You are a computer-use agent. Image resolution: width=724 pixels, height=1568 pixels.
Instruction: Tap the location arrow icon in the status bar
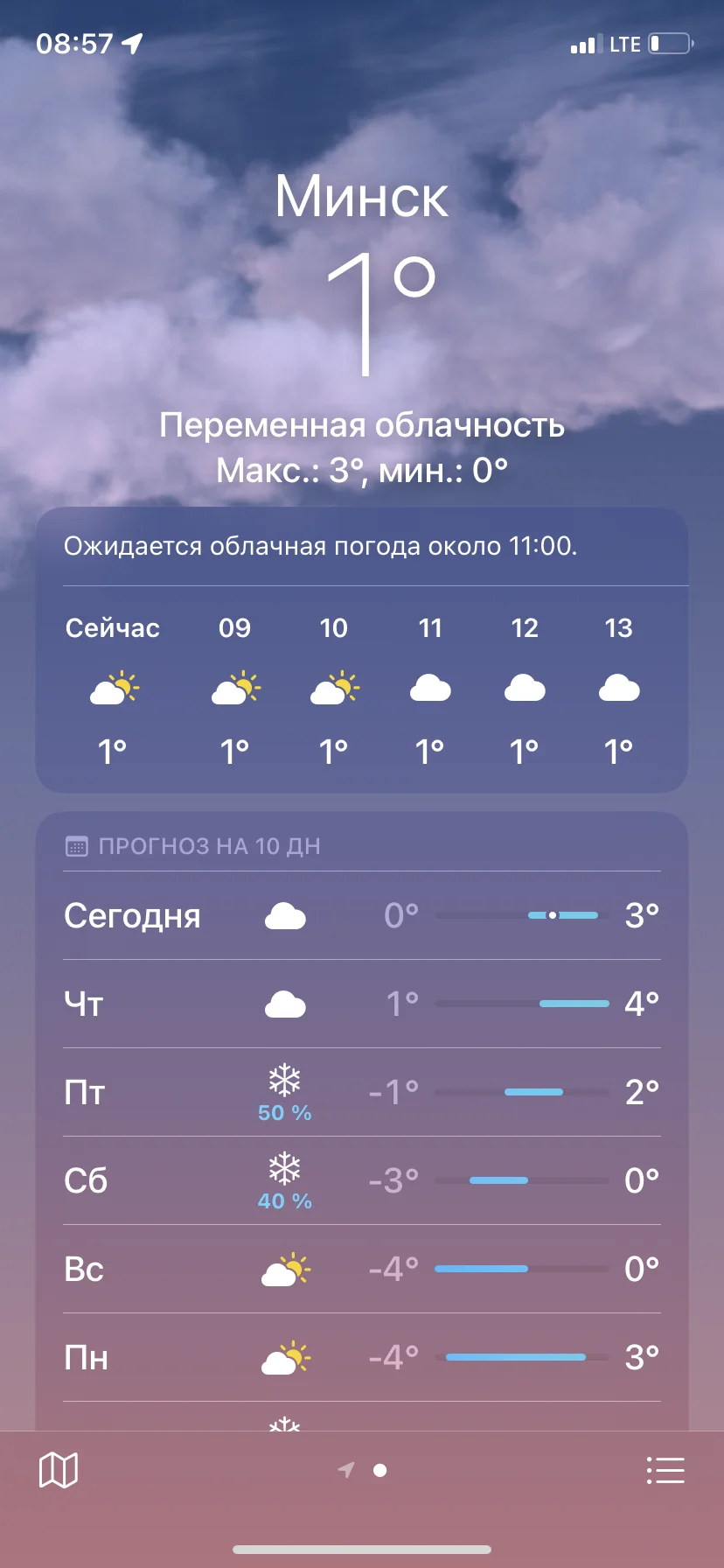coord(131,43)
